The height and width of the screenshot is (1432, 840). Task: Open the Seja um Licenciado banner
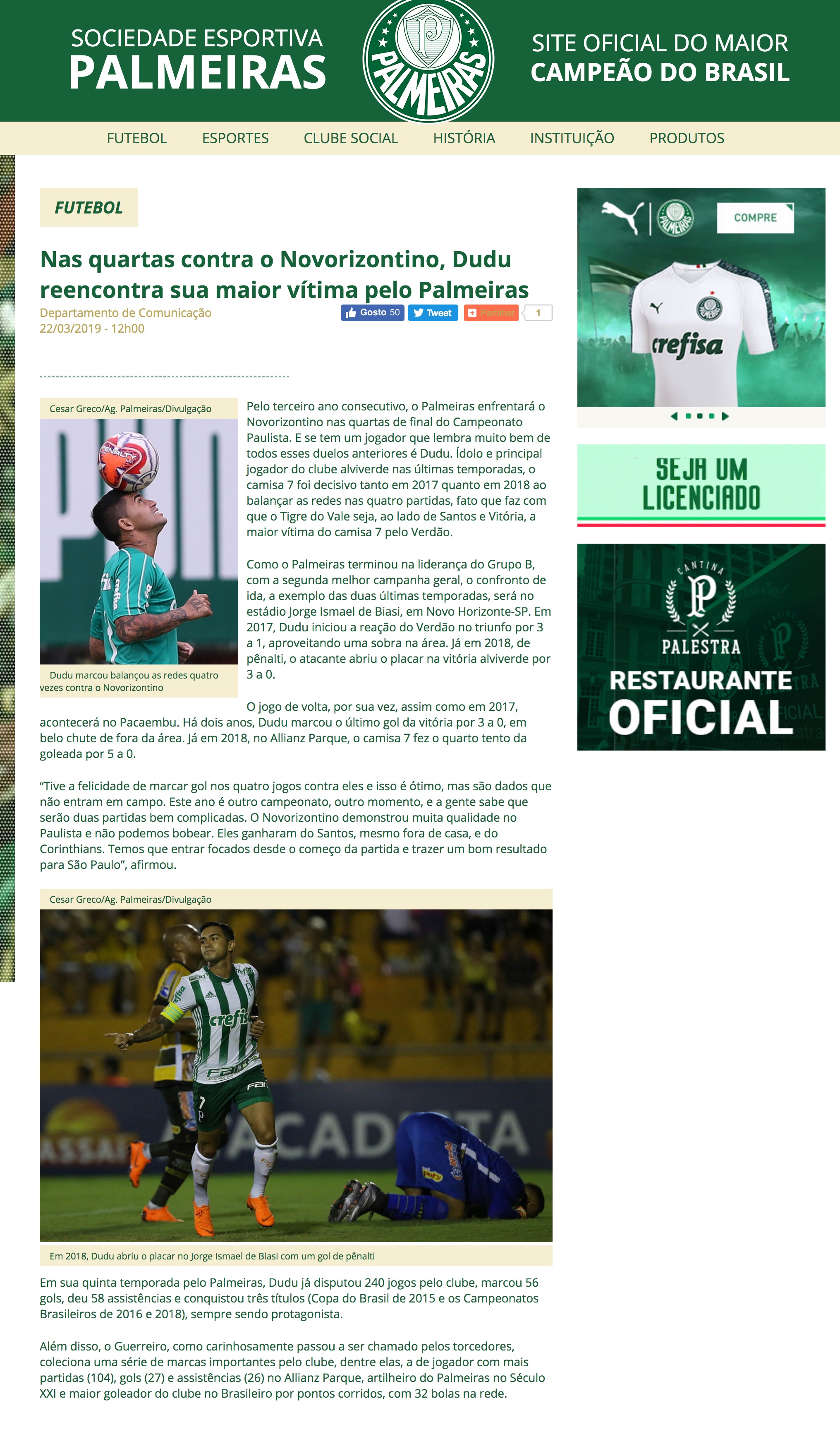coord(701,485)
